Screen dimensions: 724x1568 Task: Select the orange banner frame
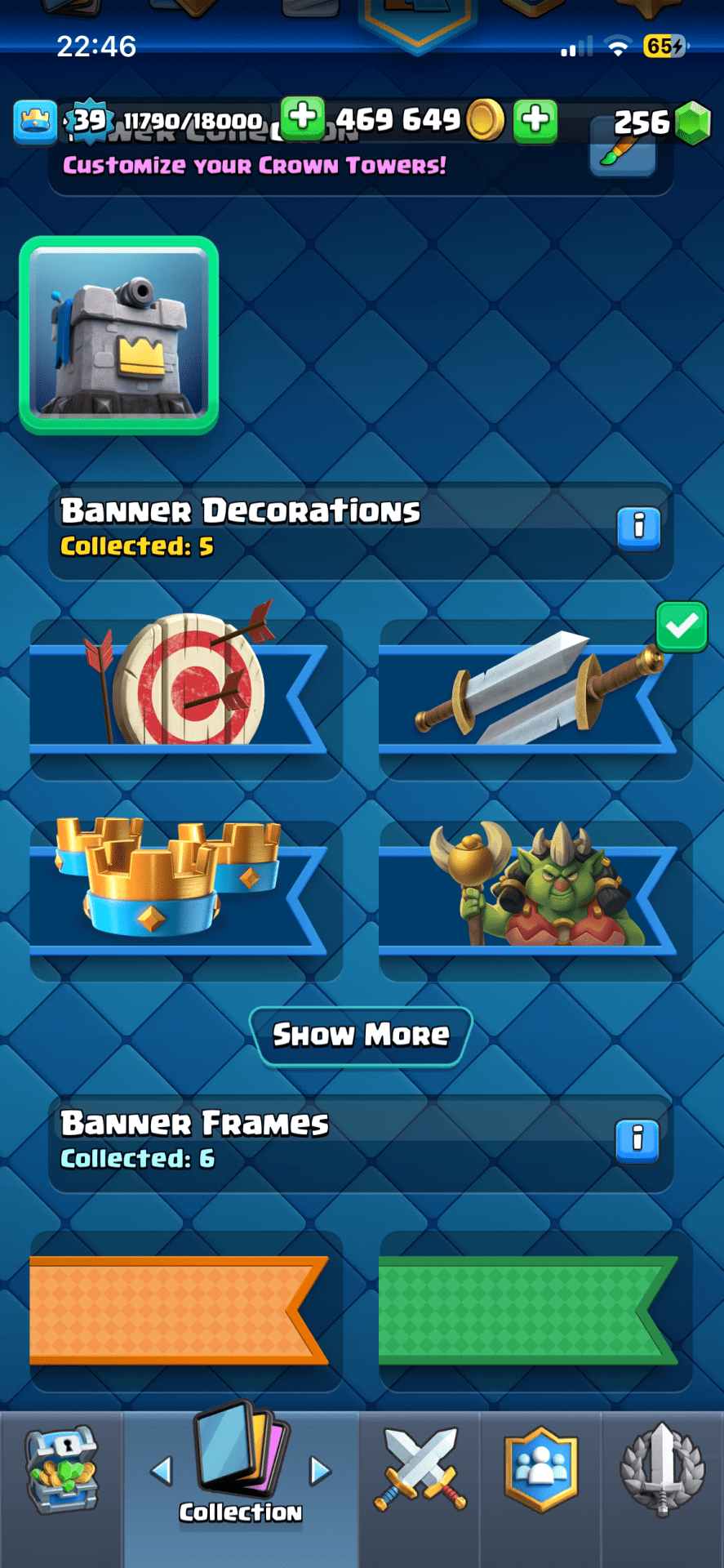180,1309
